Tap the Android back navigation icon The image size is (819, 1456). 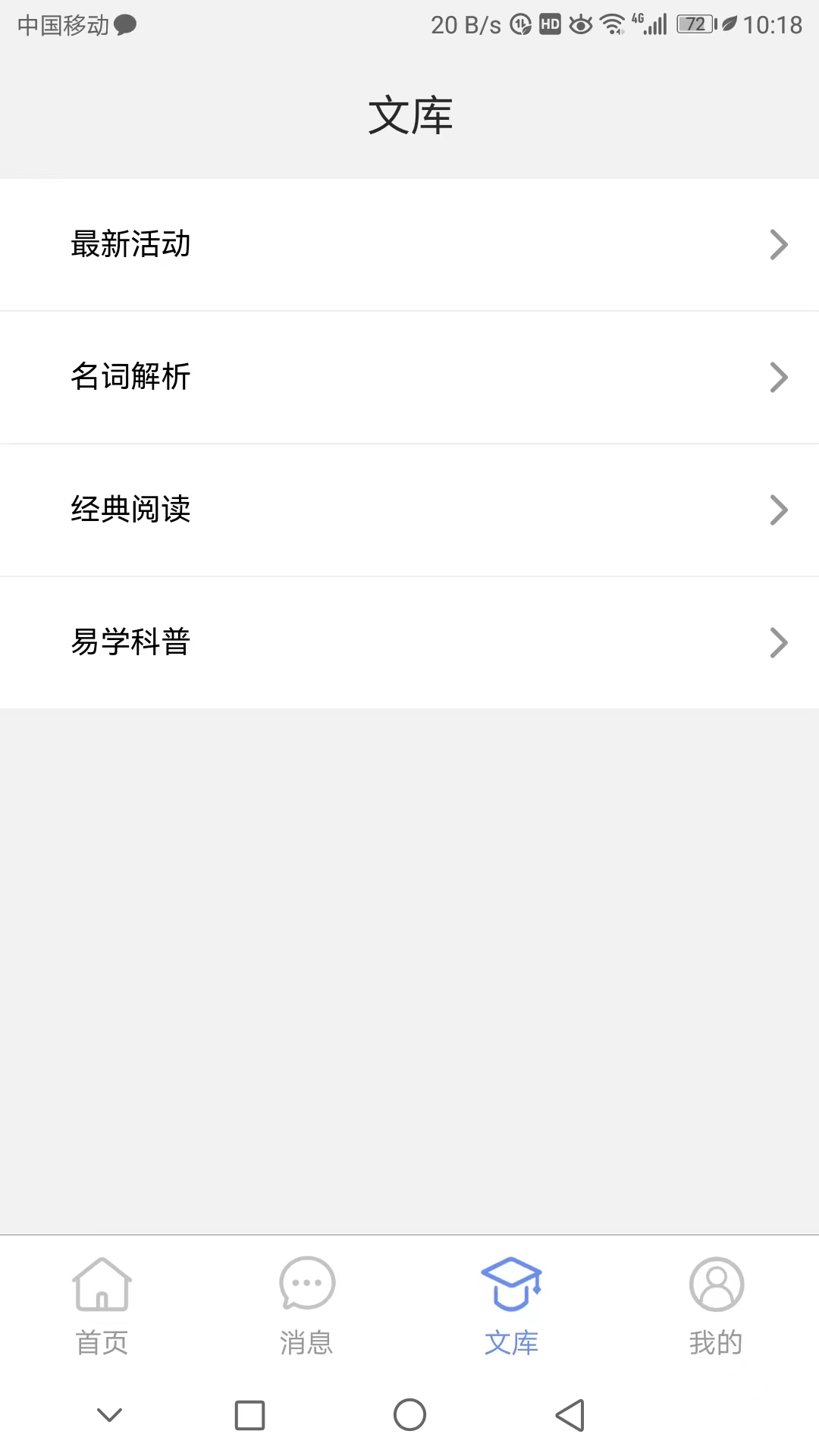[570, 1415]
